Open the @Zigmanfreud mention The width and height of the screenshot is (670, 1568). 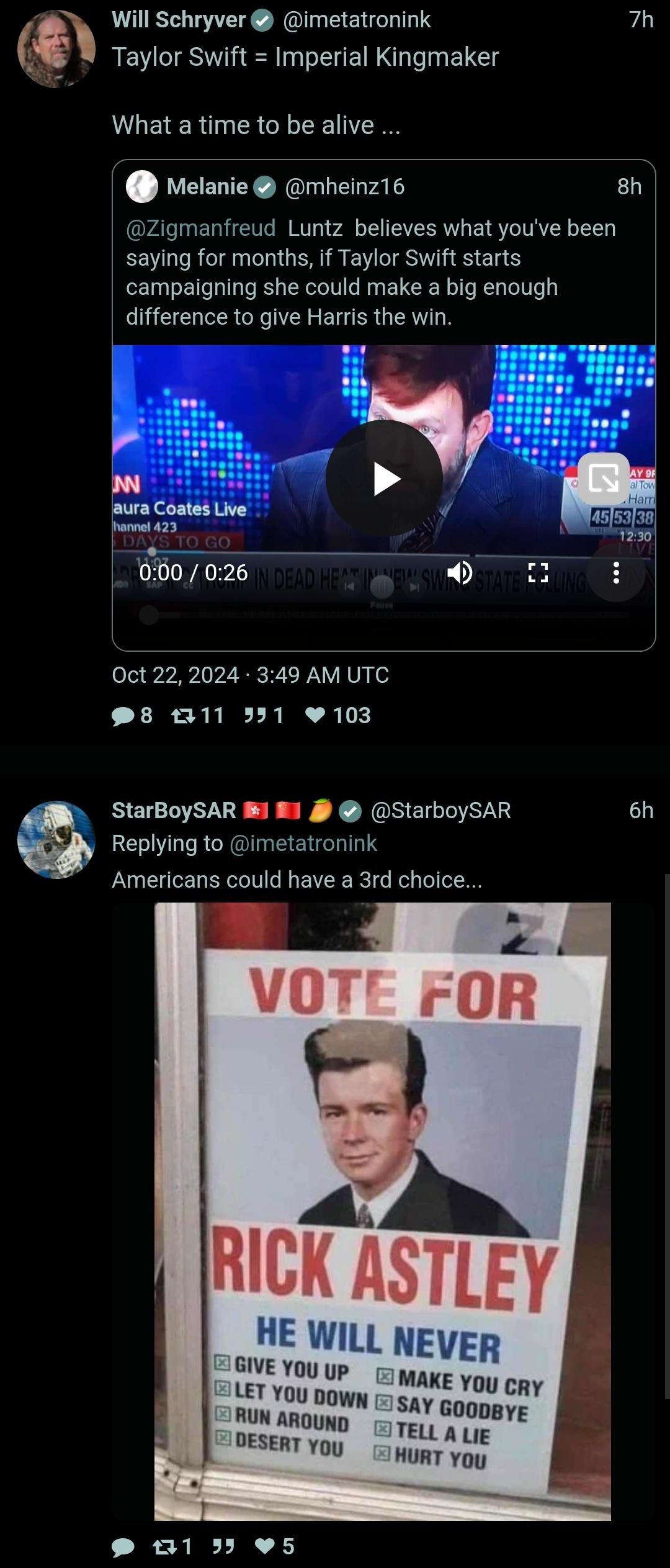coord(200,228)
